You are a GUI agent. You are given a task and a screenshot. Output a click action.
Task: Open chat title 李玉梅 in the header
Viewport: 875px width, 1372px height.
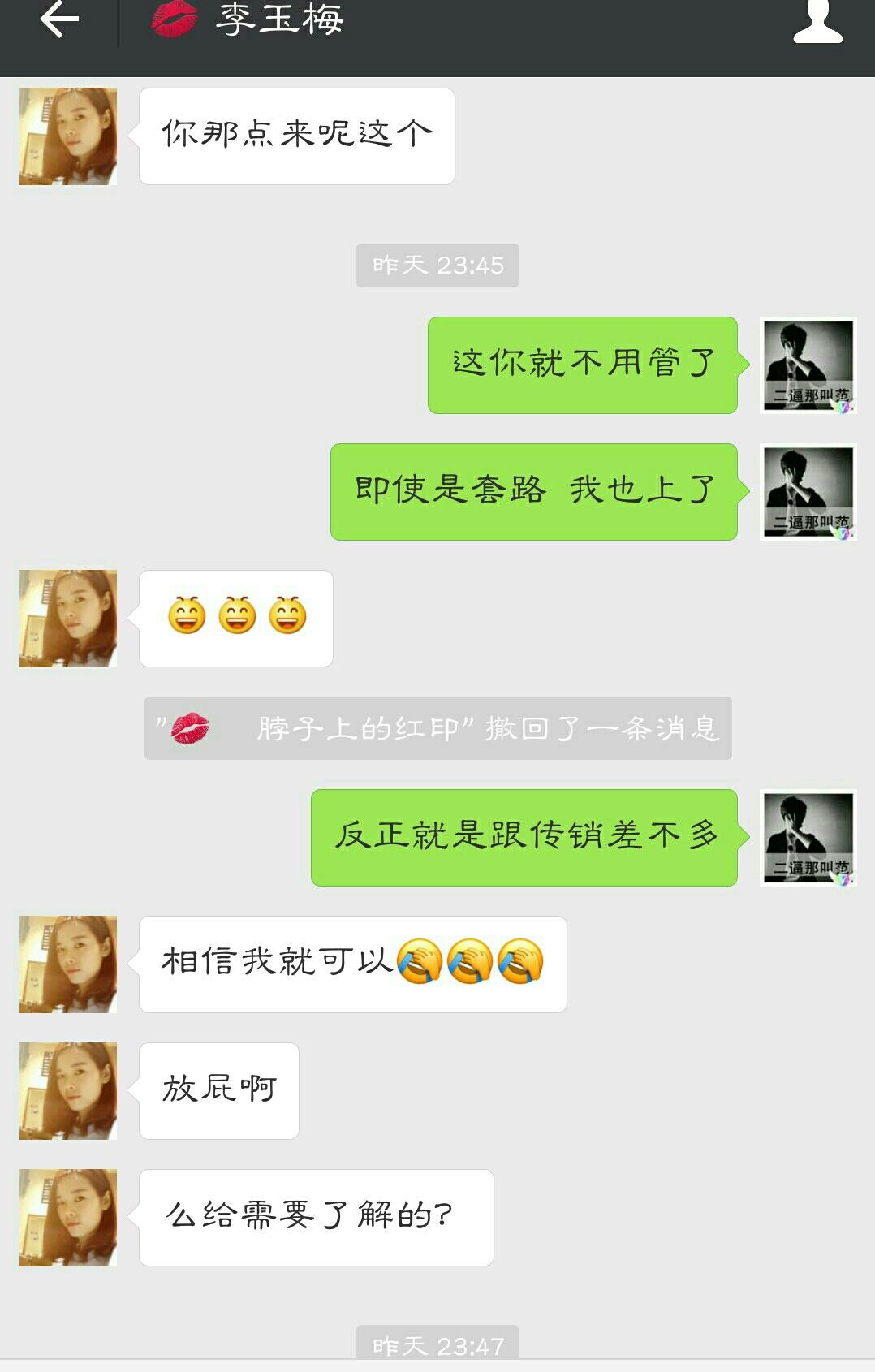[280, 21]
